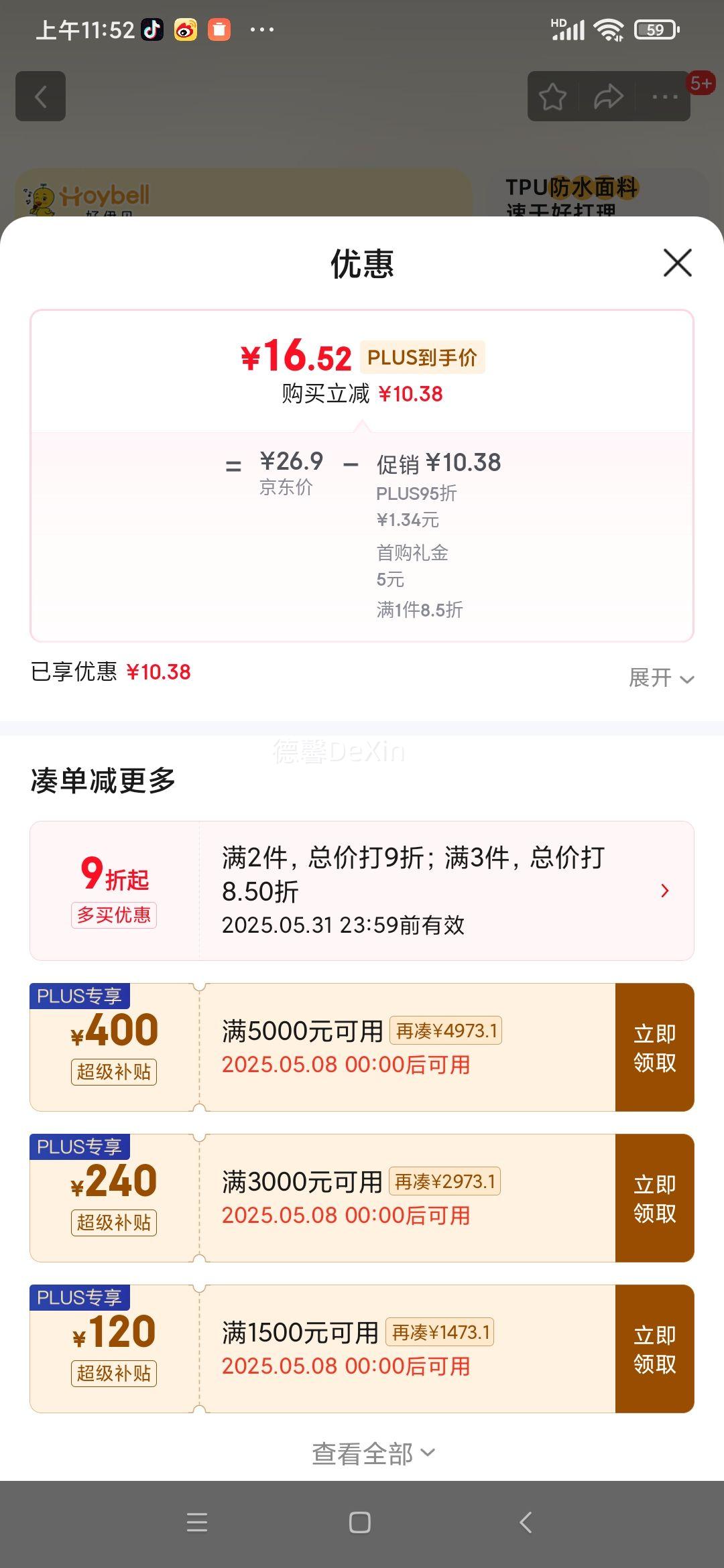Tap the 再凑¥1473.1 add-on chip
Viewport: 724px width, 1568px height.
coord(440,1332)
